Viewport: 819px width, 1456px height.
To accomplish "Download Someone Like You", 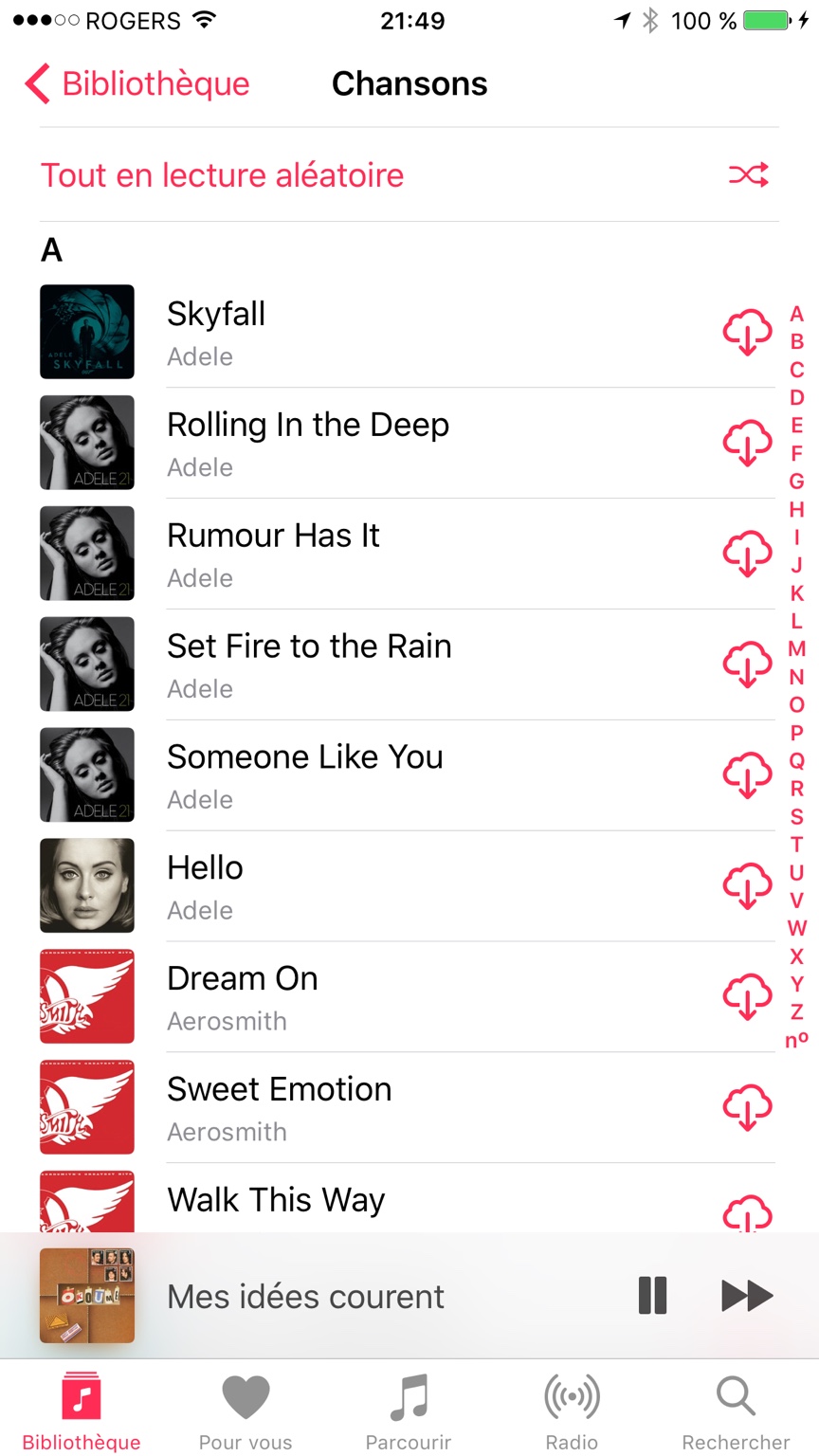I will pos(748,775).
